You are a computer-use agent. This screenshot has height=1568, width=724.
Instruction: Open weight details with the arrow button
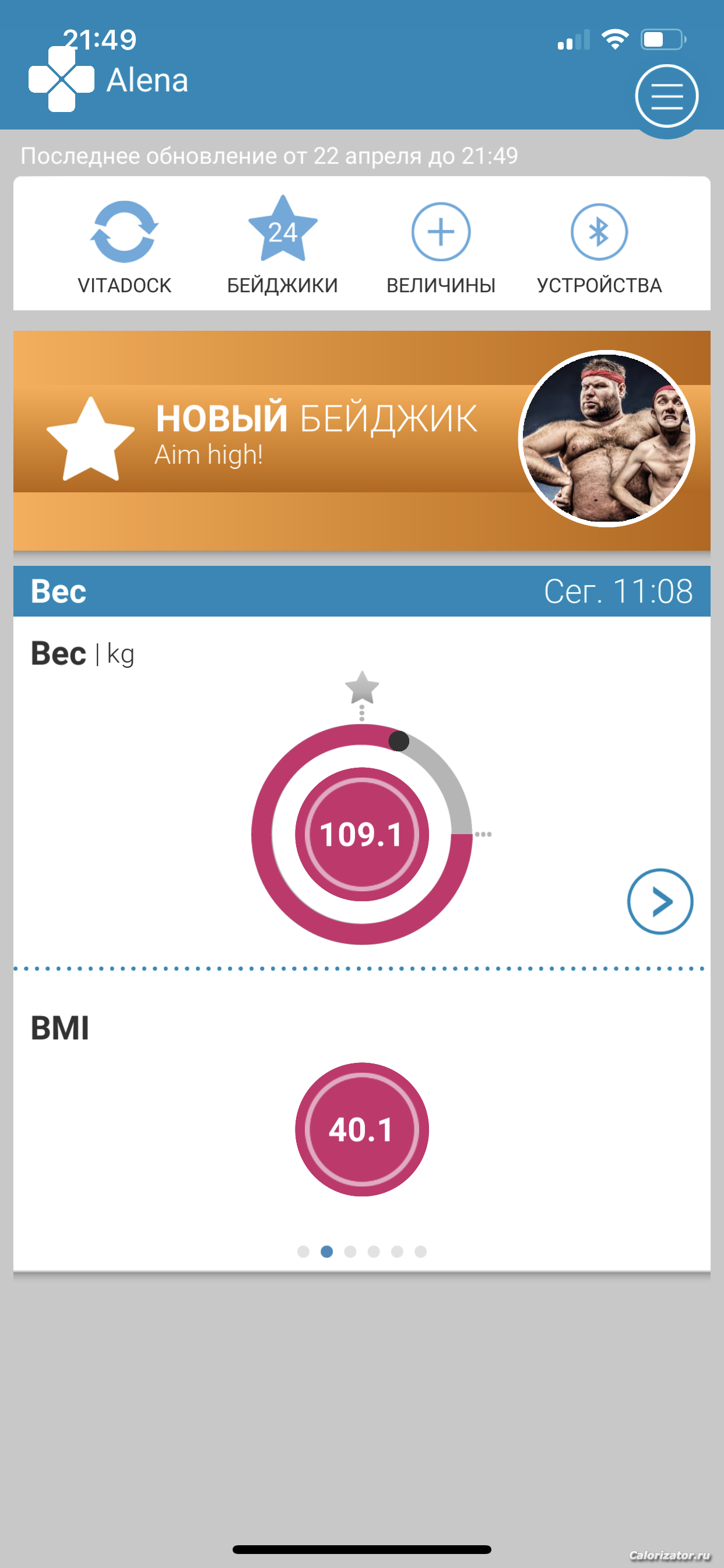[659, 901]
